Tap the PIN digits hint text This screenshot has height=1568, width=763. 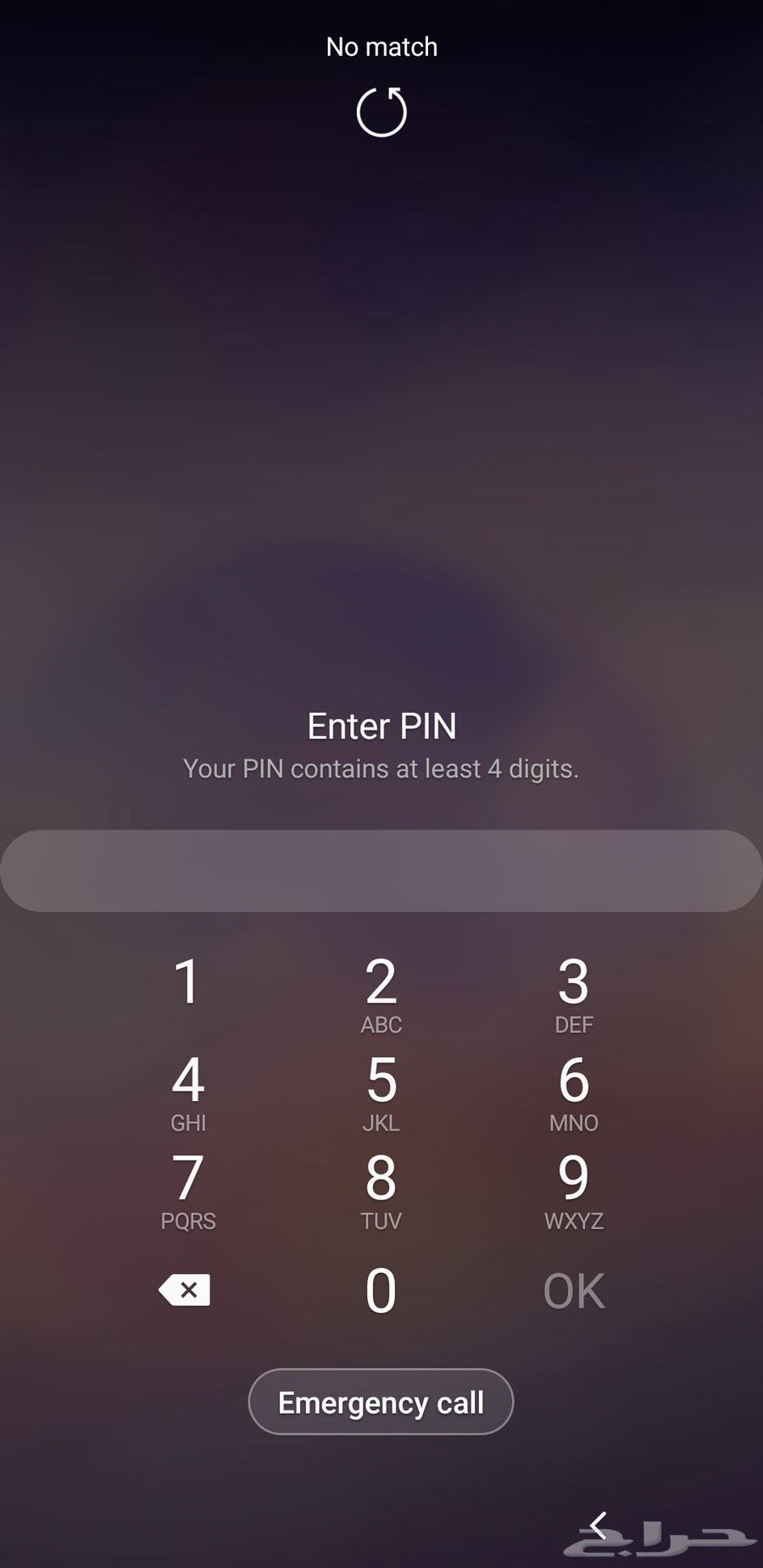click(381, 769)
